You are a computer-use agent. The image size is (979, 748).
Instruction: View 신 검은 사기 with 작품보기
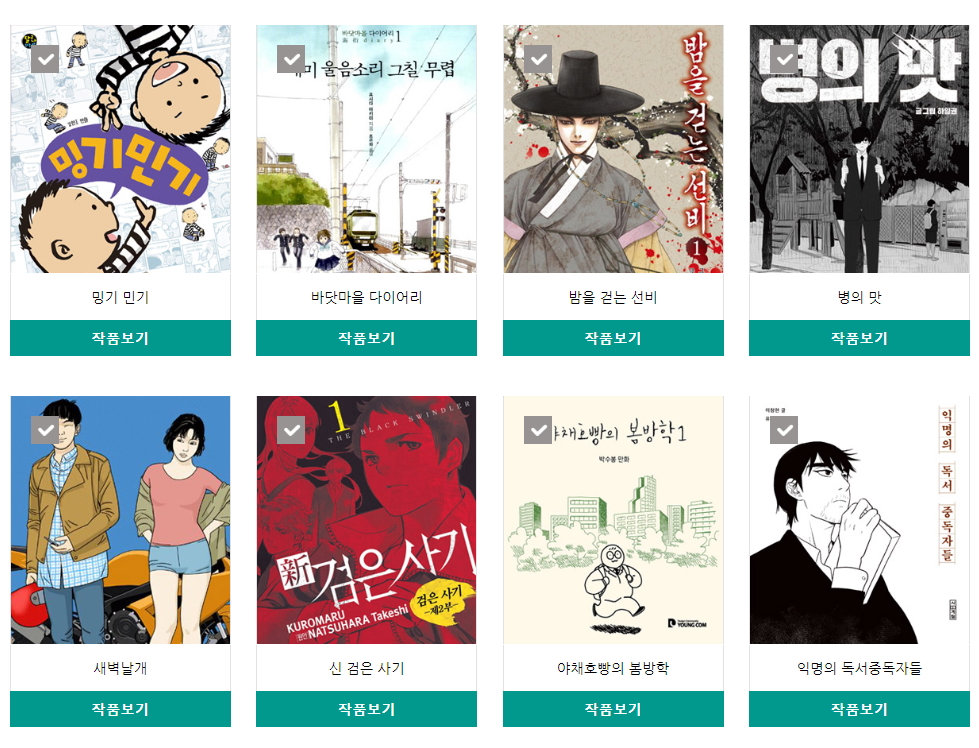[366, 709]
